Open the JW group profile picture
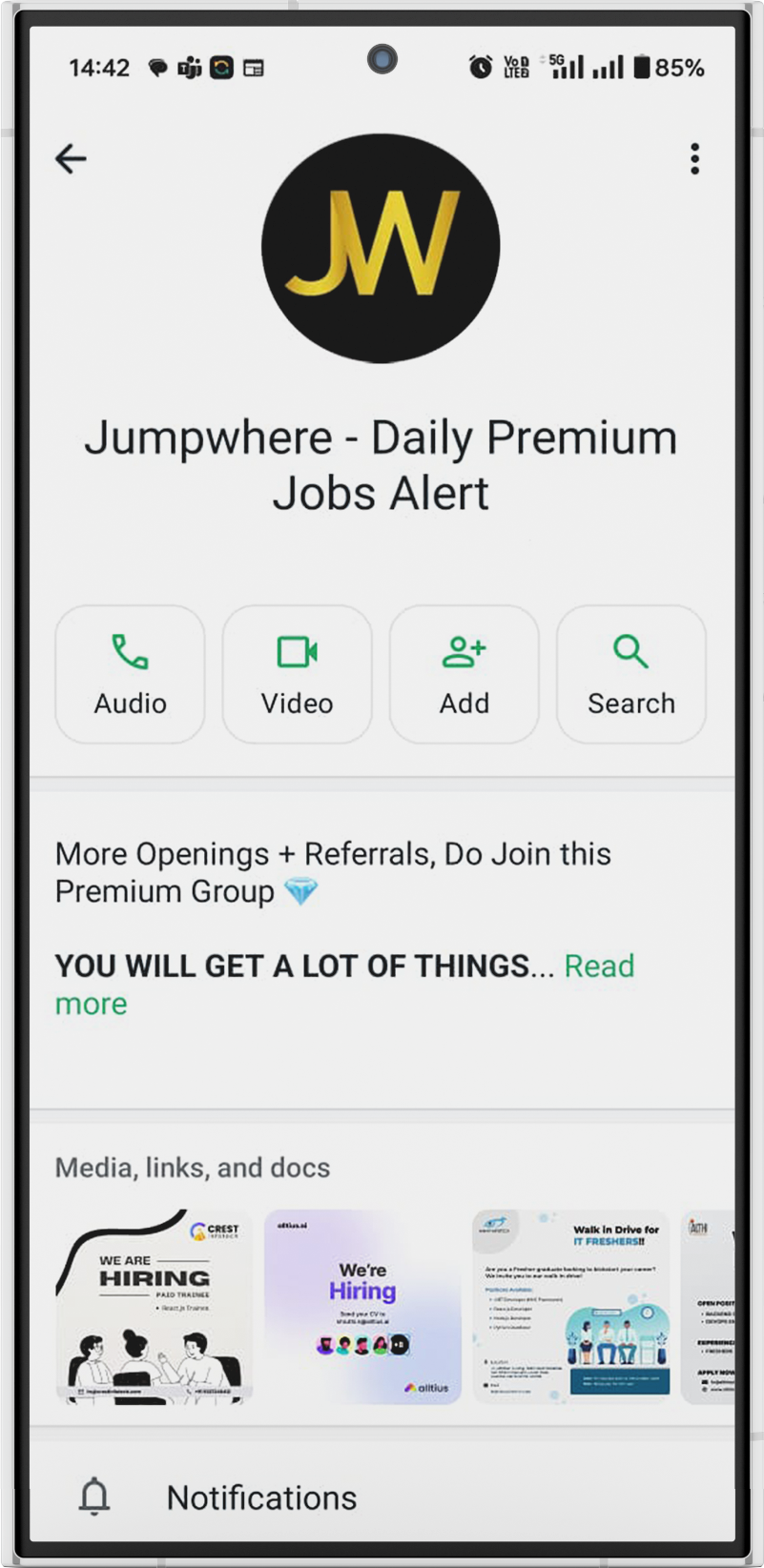Viewport: 764px width, 1568px height. (x=381, y=249)
